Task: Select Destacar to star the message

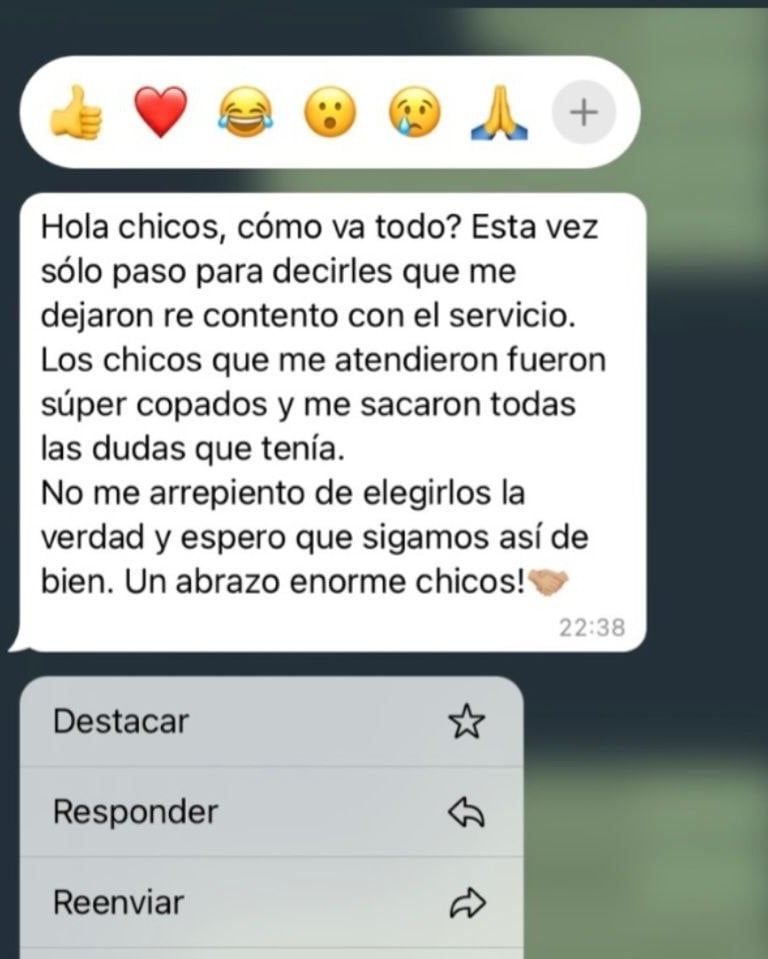Action: (x=270, y=722)
